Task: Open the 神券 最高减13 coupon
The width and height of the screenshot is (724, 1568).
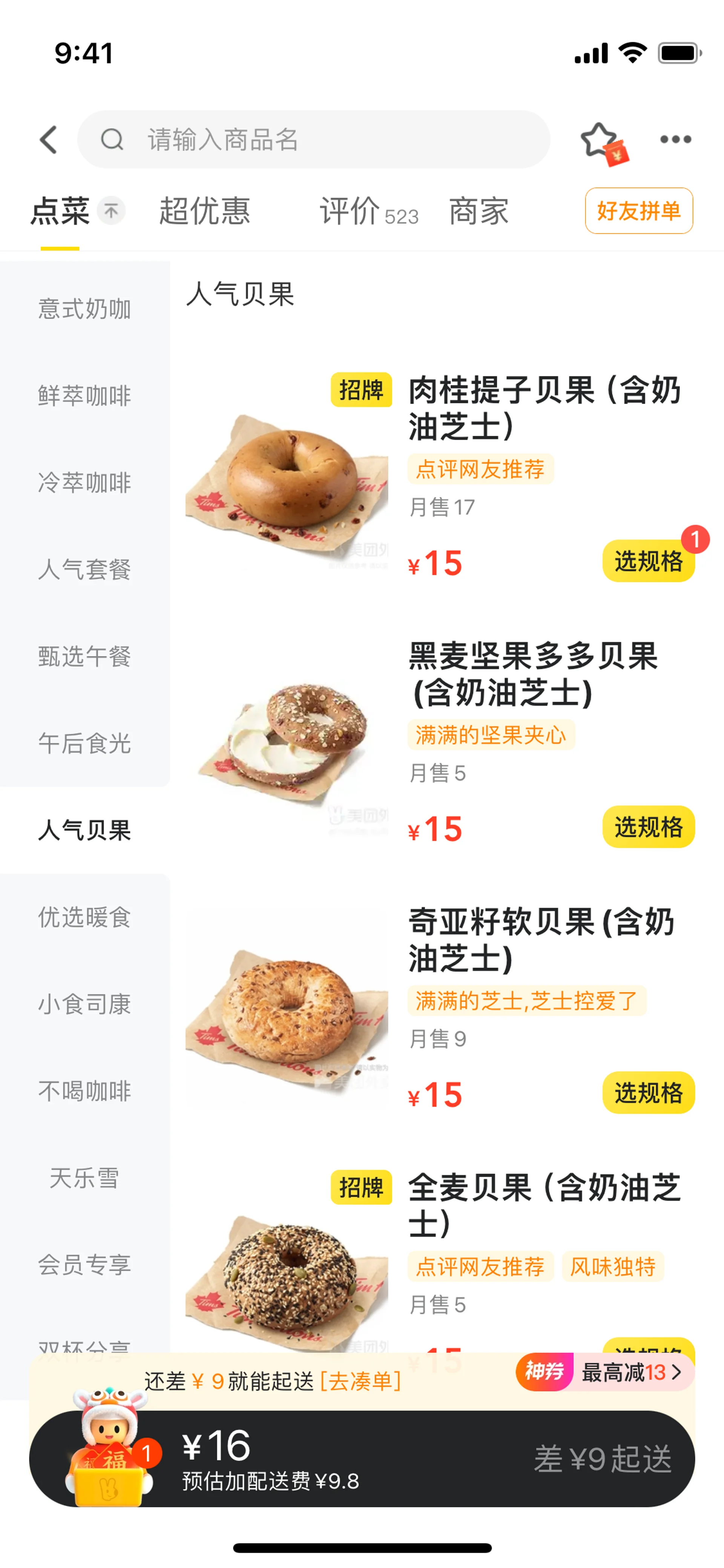Action: [x=605, y=1372]
